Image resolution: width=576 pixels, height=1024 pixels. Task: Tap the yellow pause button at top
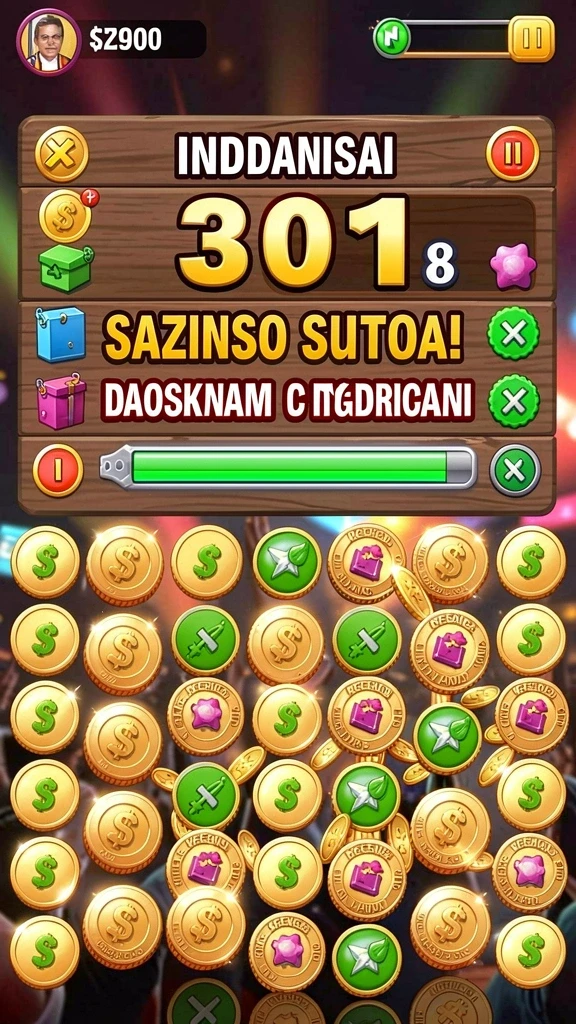pos(532,39)
